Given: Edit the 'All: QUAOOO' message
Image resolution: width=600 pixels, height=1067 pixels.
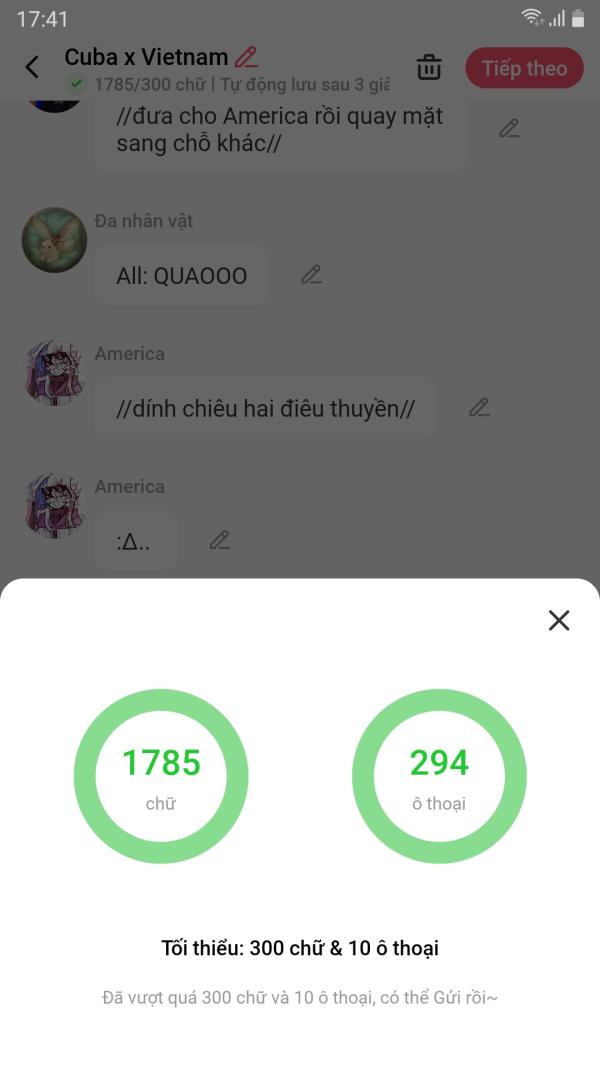Looking at the screenshot, I should 311,274.
